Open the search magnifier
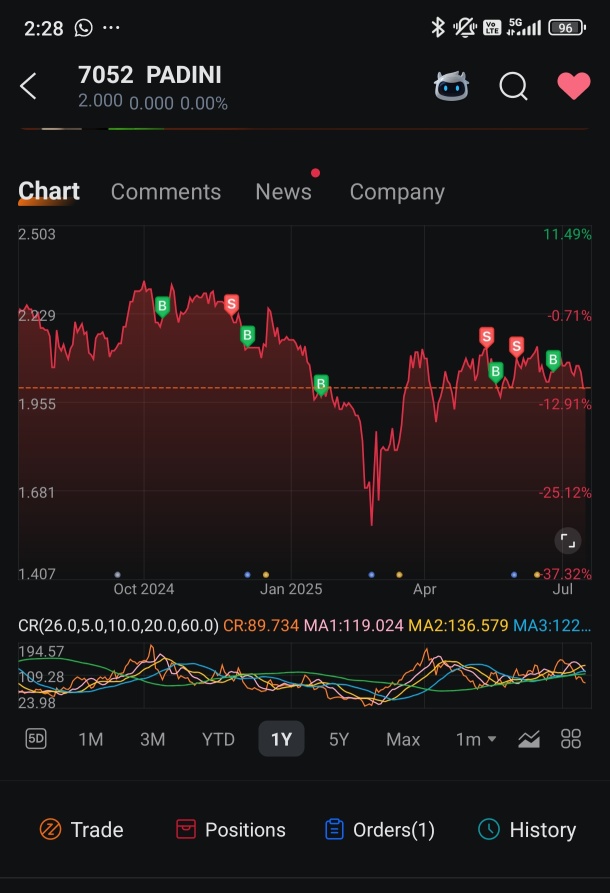The height and width of the screenshot is (893, 610). point(513,87)
